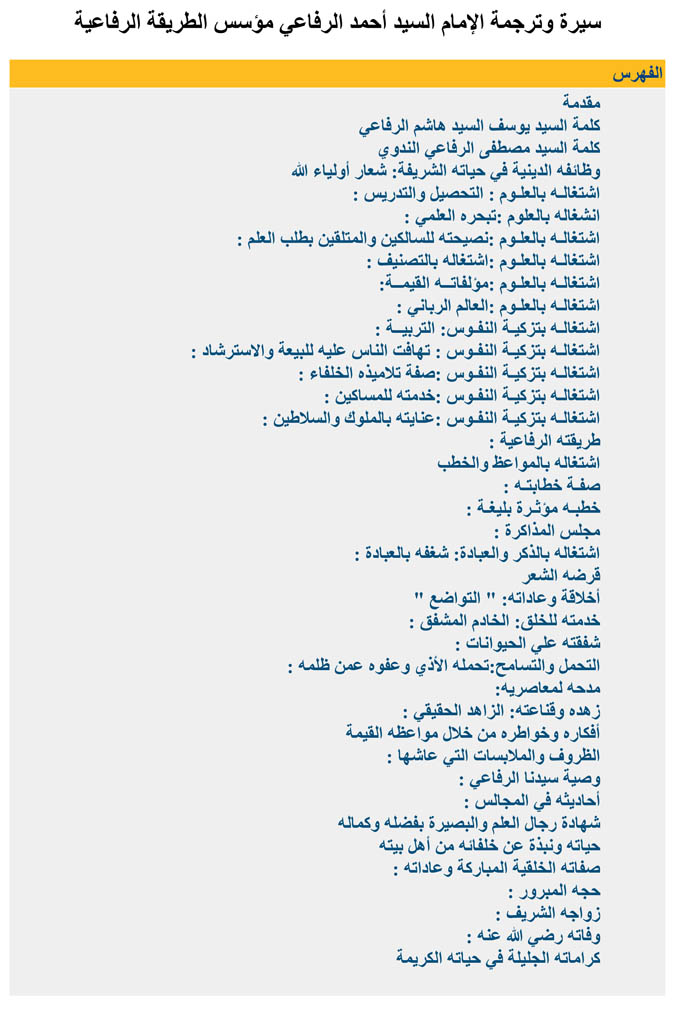Image resolution: width=700 pixels, height=1018 pixels.
Task: Open العالم الرباني entry
Action: (x=498, y=305)
